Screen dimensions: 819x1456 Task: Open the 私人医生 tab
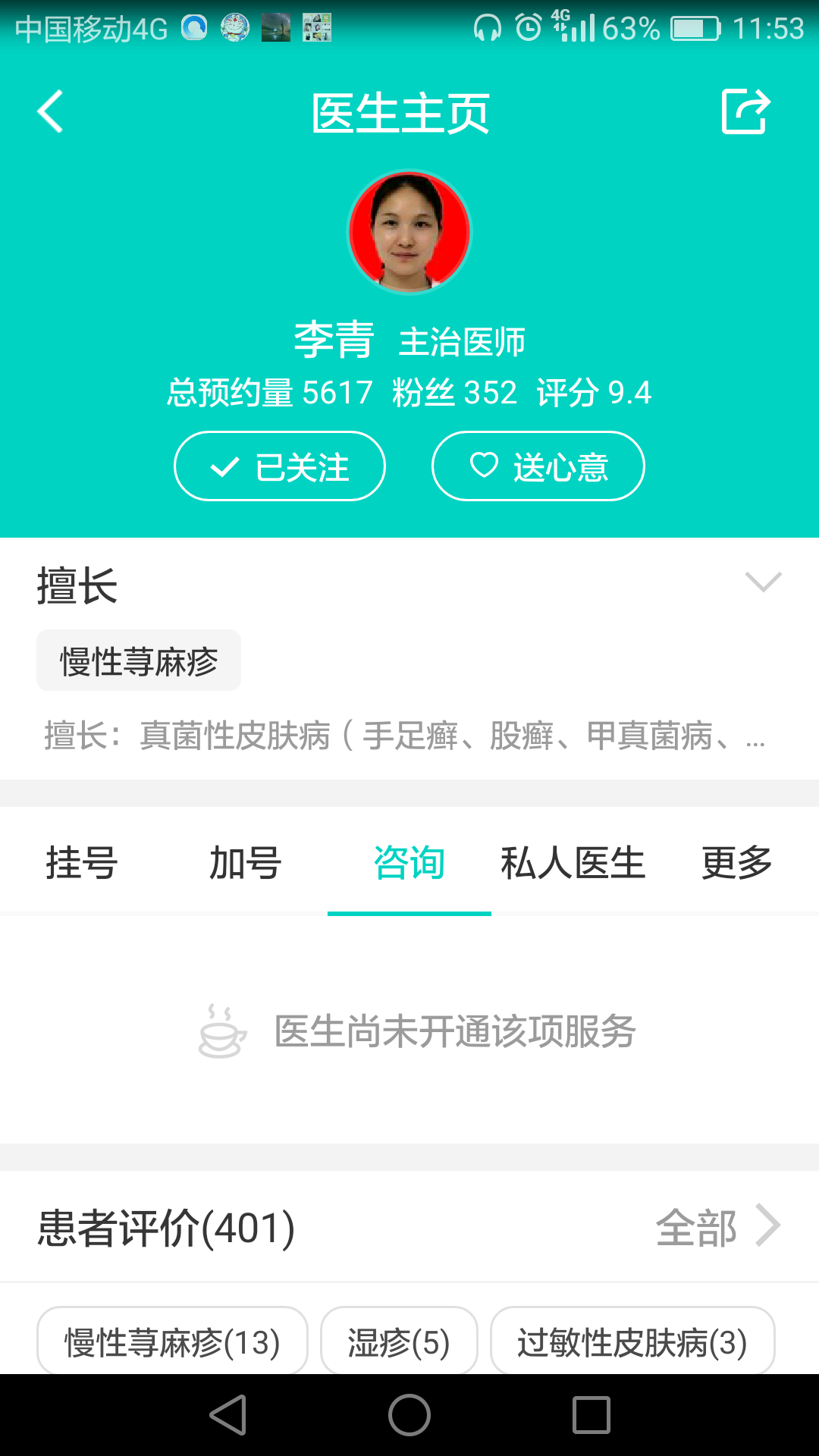point(573,863)
